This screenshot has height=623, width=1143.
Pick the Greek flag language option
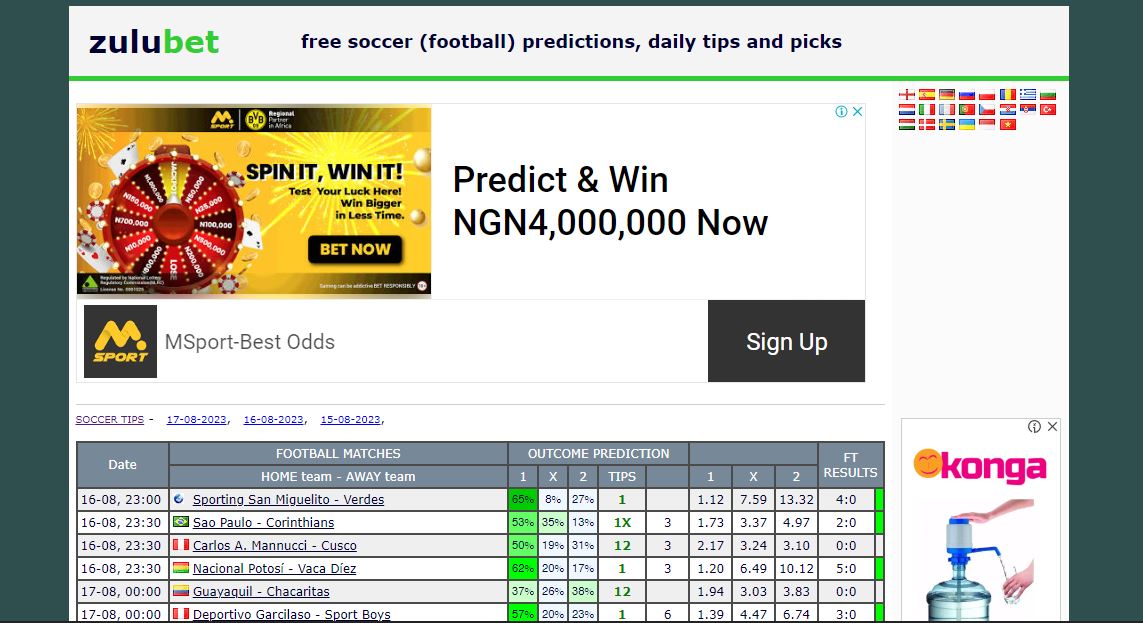(x=1028, y=95)
